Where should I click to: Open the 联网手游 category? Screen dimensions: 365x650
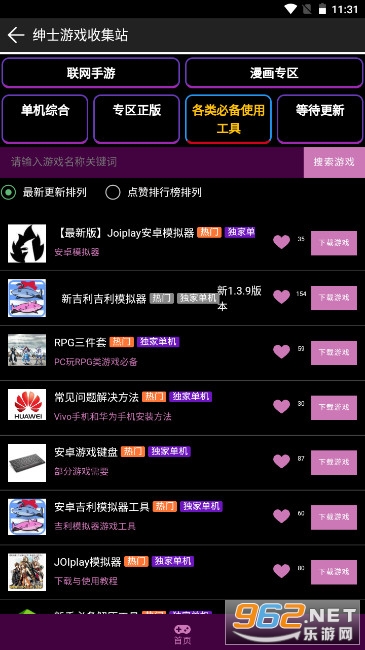[91, 73]
